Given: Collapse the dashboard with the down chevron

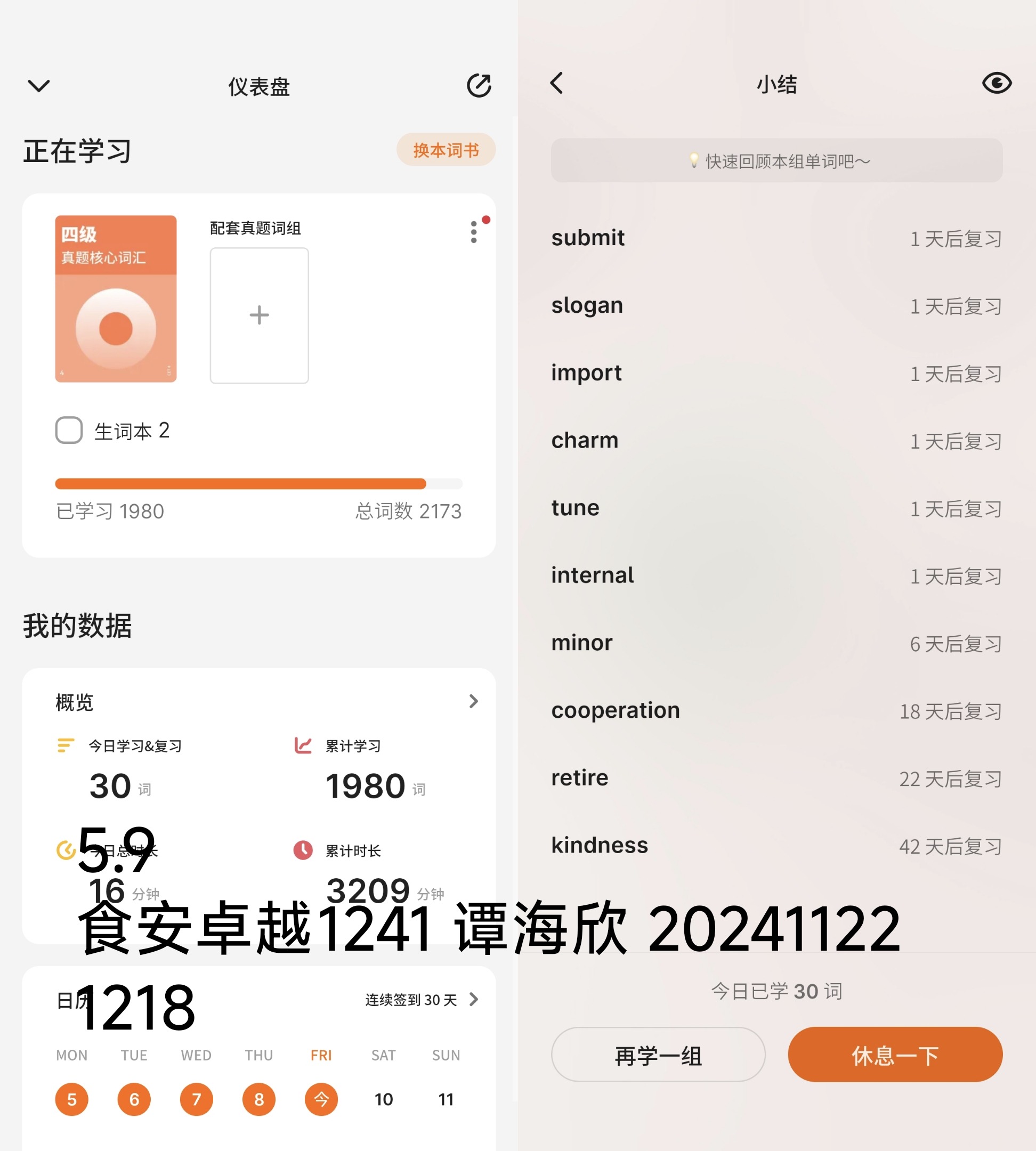Looking at the screenshot, I should (x=39, y=86).
